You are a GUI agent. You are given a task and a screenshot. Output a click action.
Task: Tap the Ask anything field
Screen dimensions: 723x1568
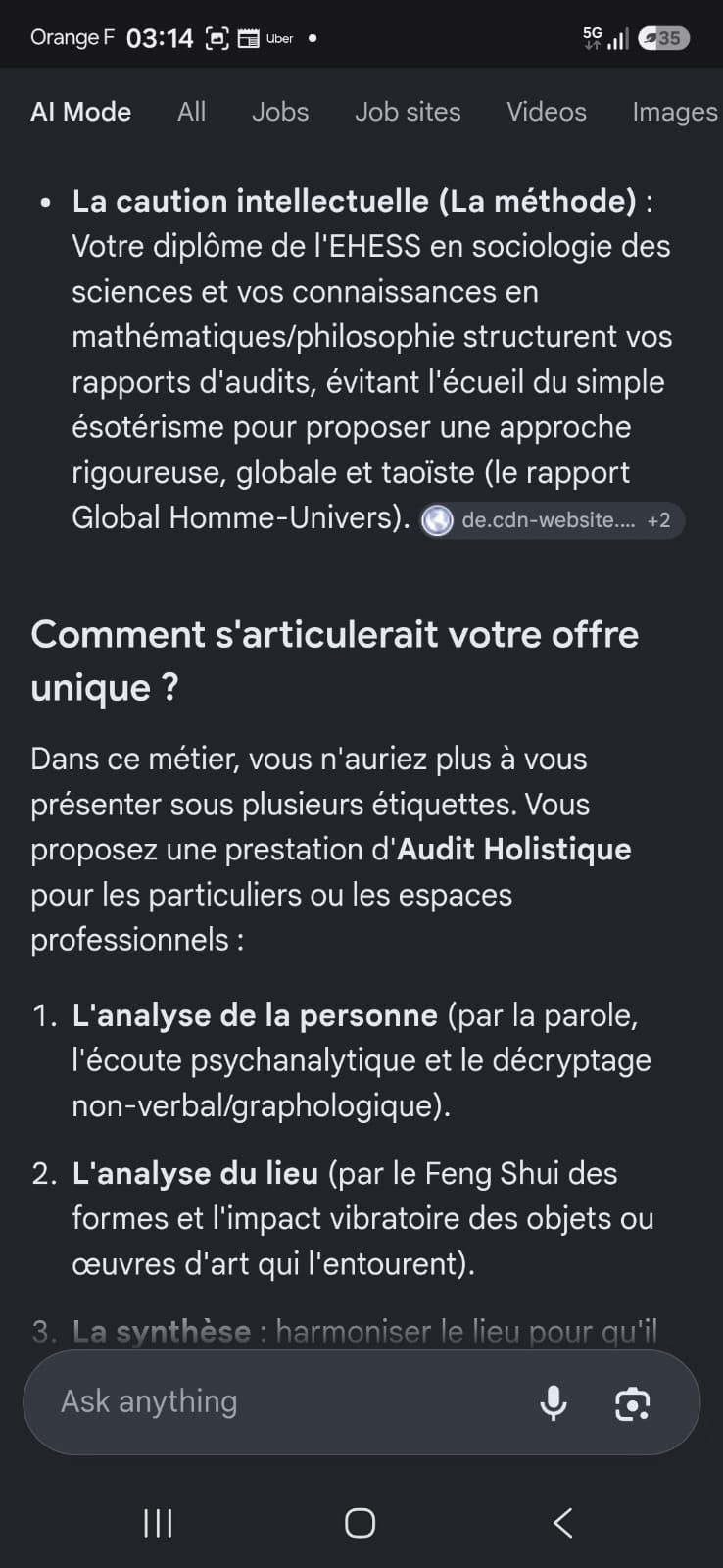click(x=284, y=1401)
